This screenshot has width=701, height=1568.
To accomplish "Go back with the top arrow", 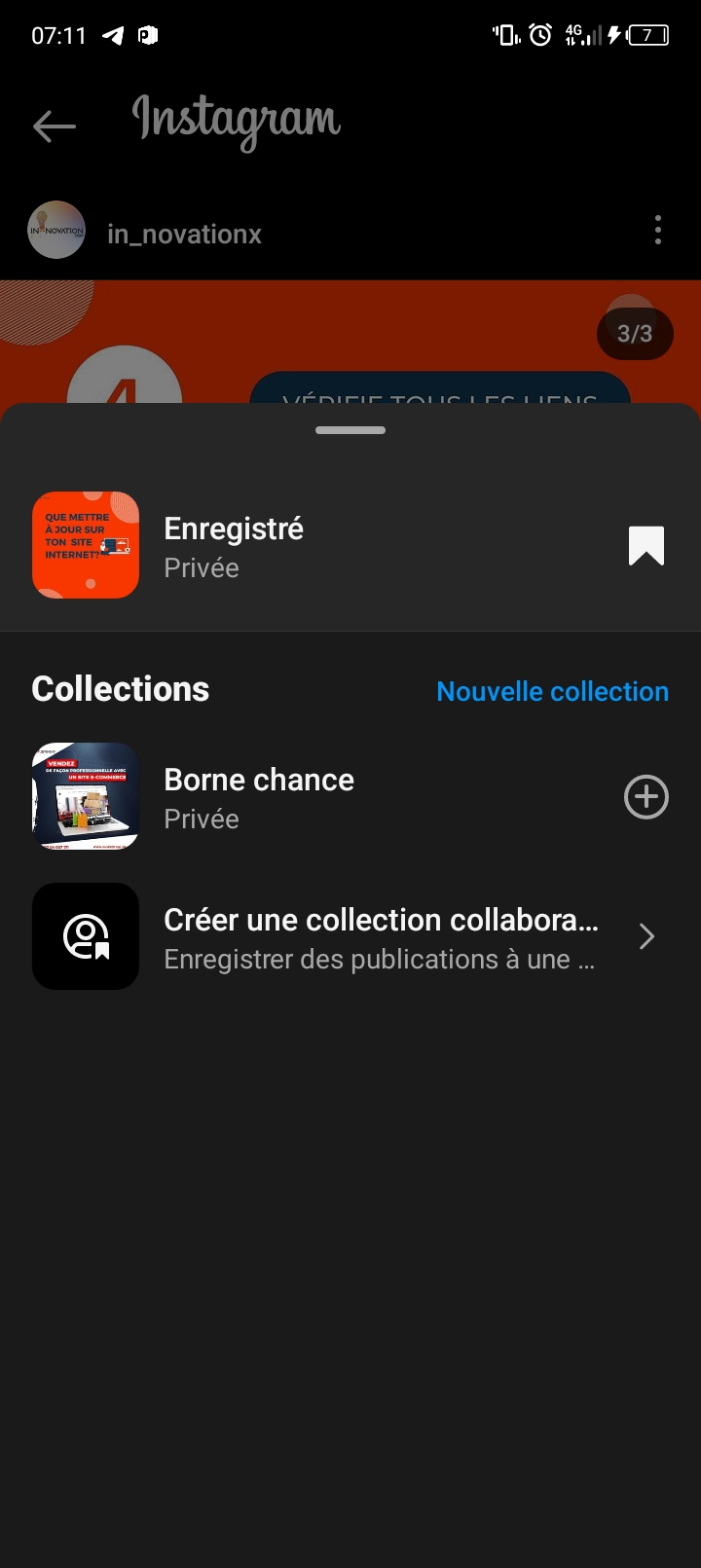I will pyautogui.click(x=55, y=126).
